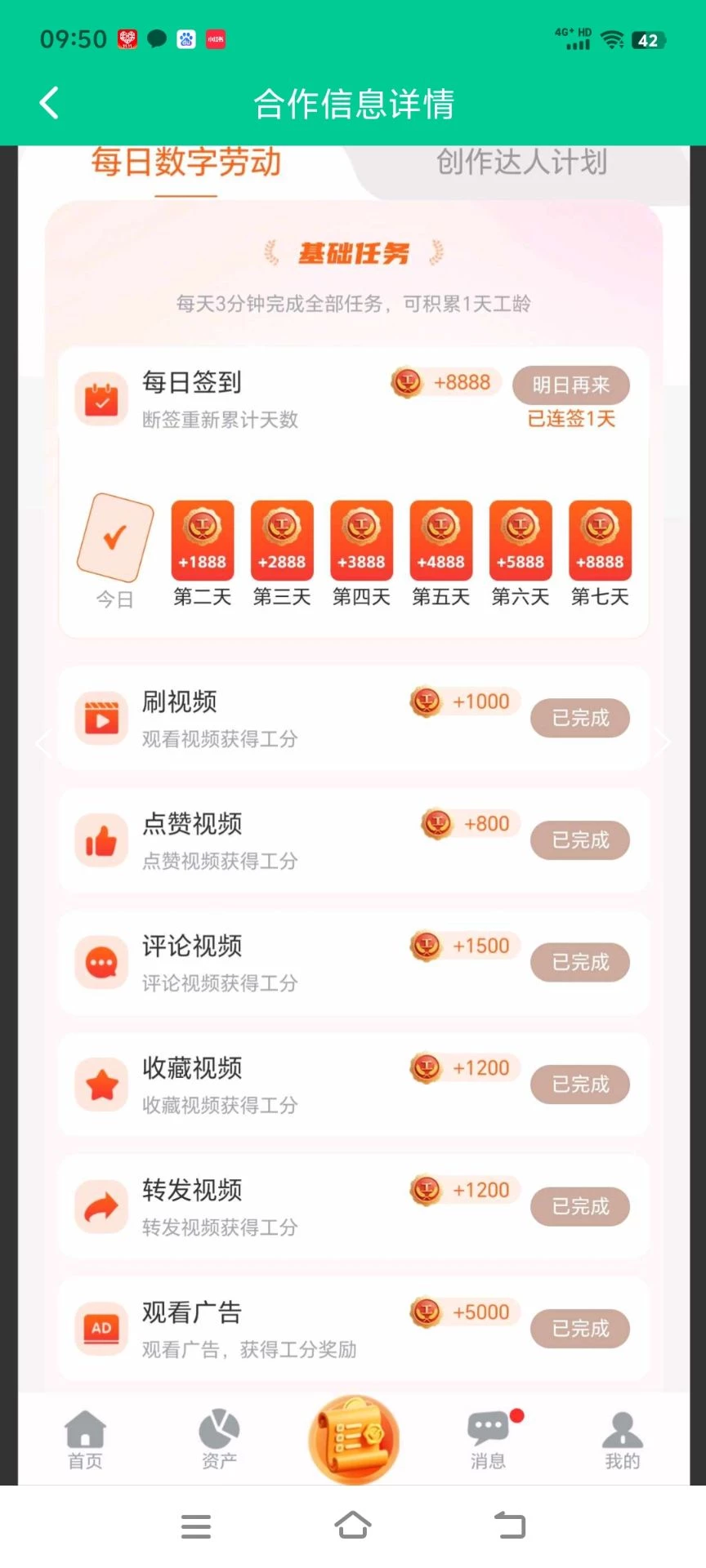
Task: Tap the system home button
Action: pos(353,1526)
